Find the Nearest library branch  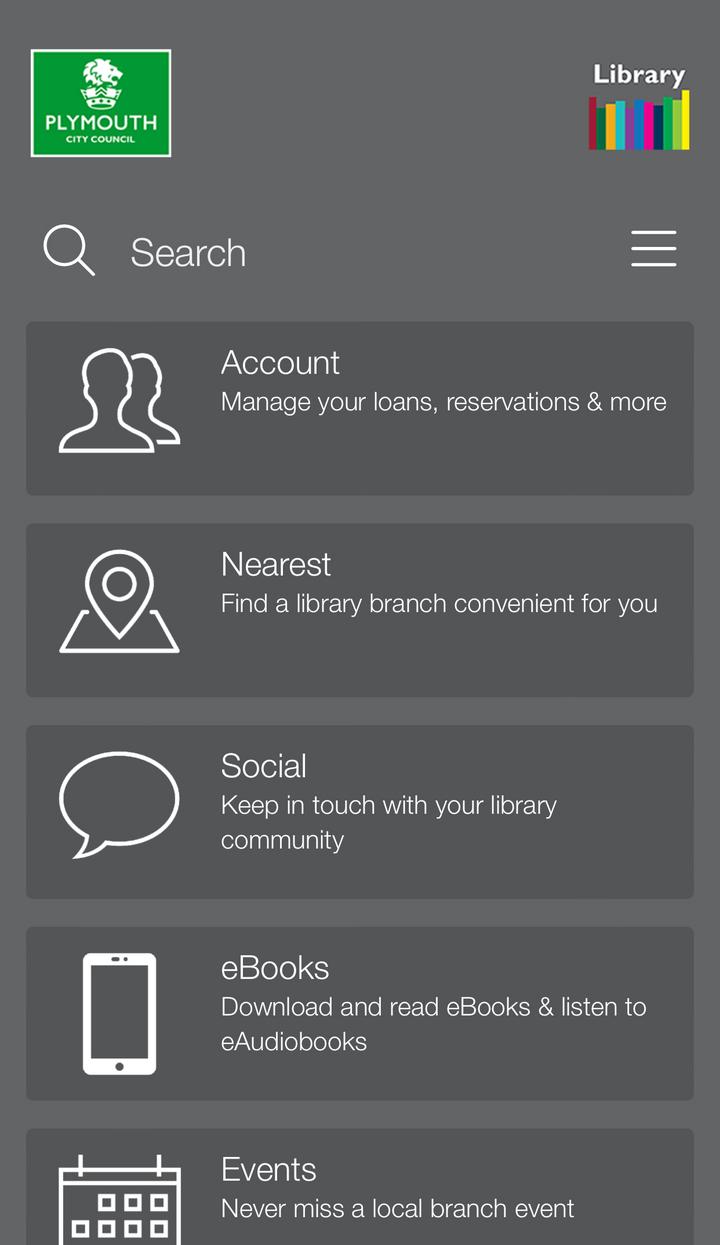point(360,610)
